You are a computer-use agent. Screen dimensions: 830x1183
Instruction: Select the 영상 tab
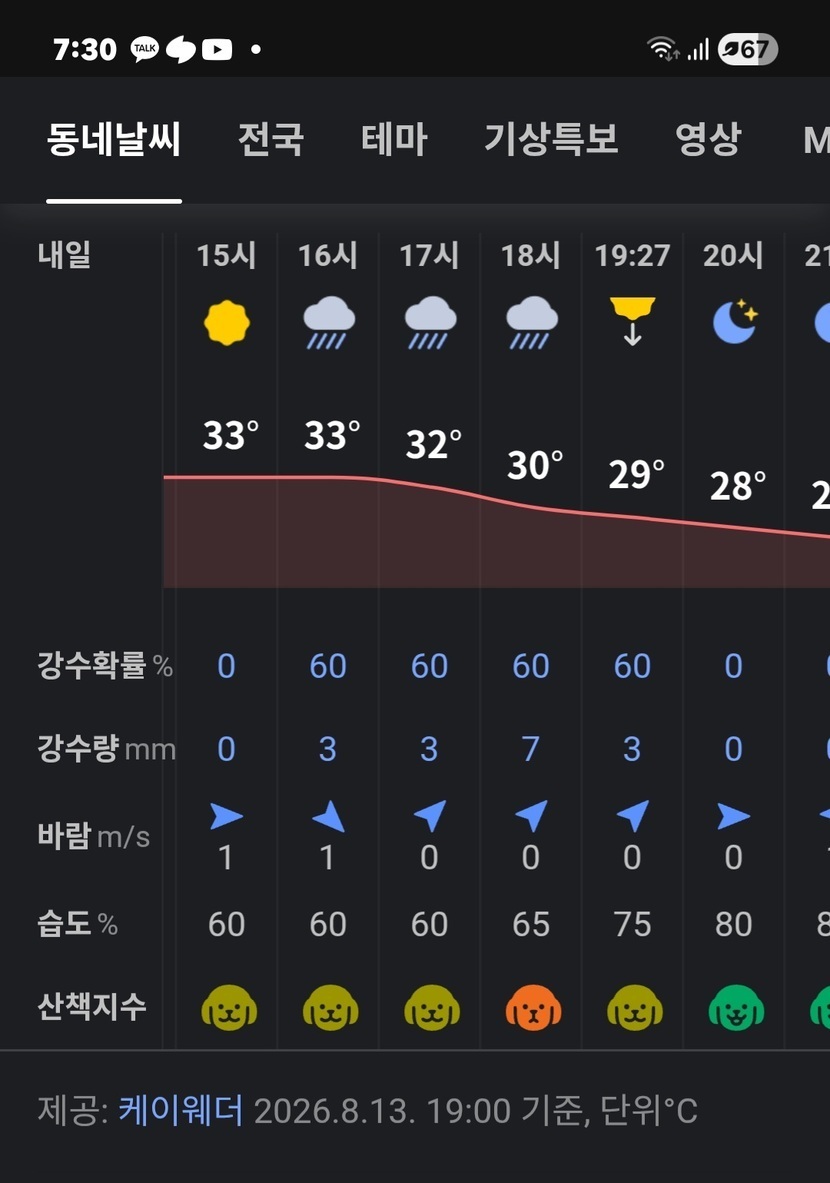tap(709, 140)
